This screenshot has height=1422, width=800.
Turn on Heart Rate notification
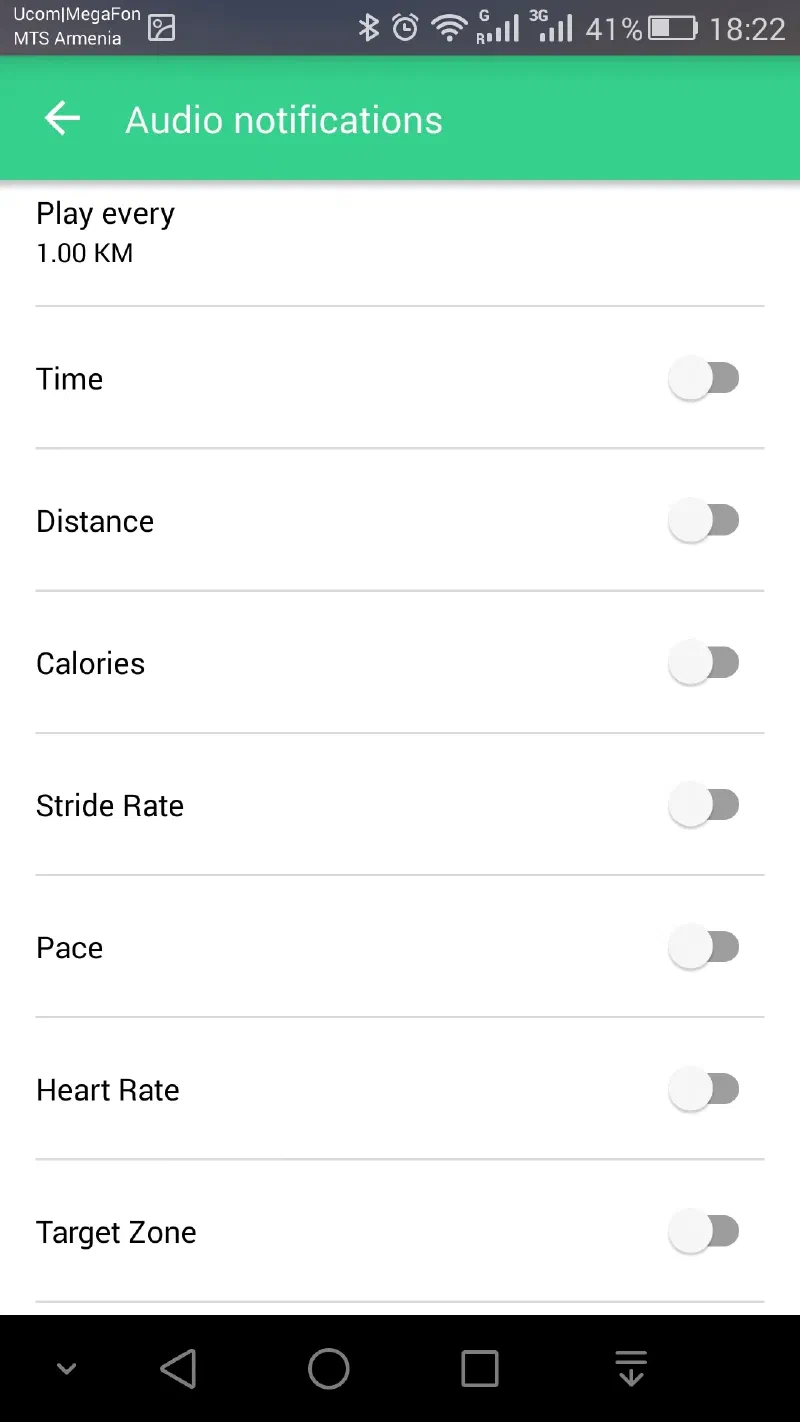(704, 1089)
